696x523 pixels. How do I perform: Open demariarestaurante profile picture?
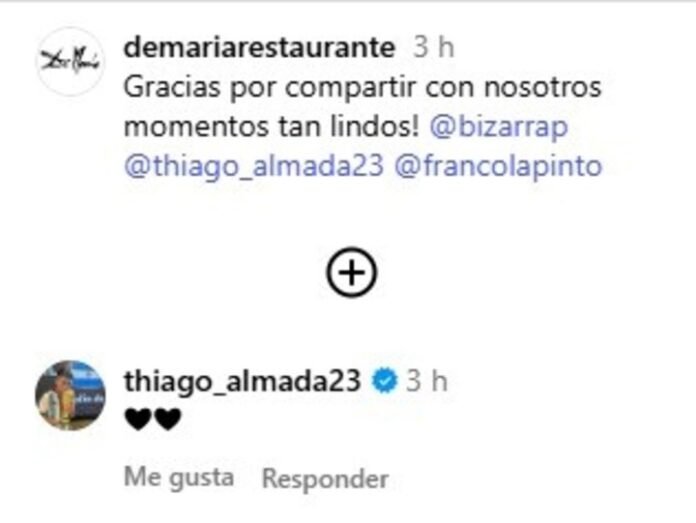pyautogui.click(x=70, y=61)
